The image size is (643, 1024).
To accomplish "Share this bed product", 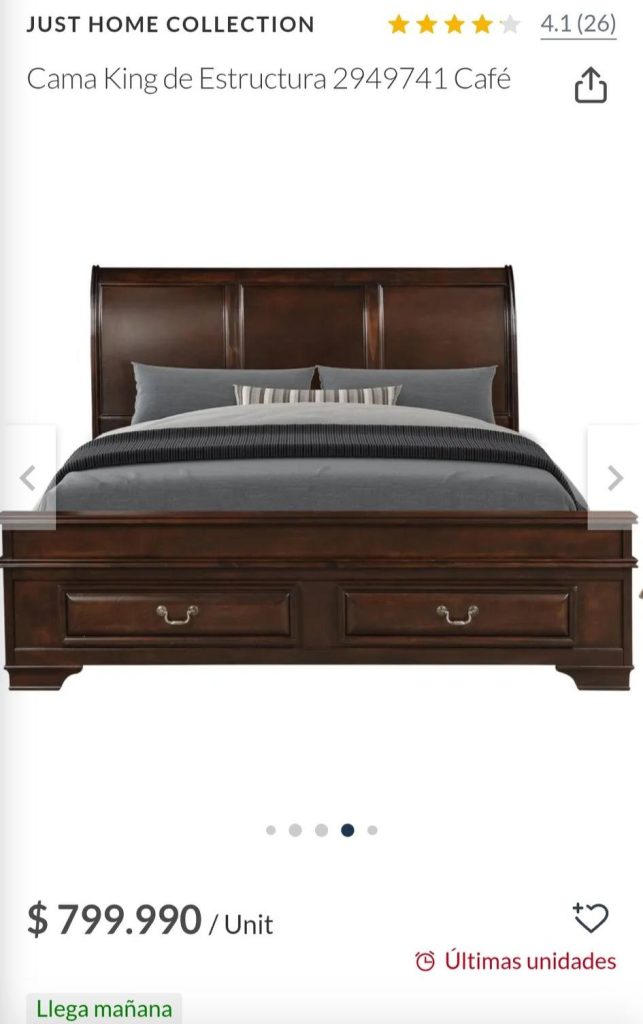I will pyautogui.click(x=590, y=85).
